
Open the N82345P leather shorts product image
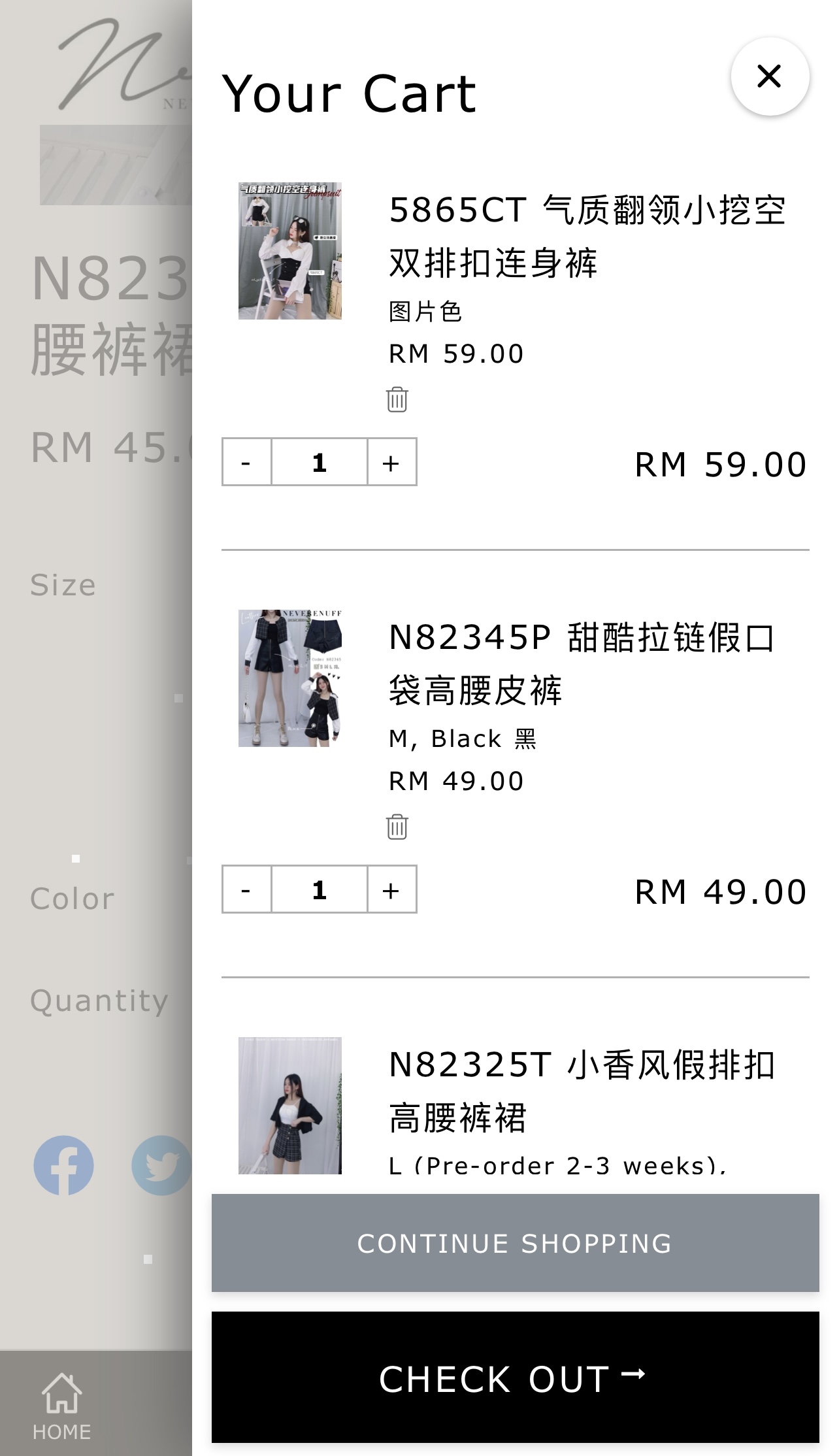(x=289, y=678)
